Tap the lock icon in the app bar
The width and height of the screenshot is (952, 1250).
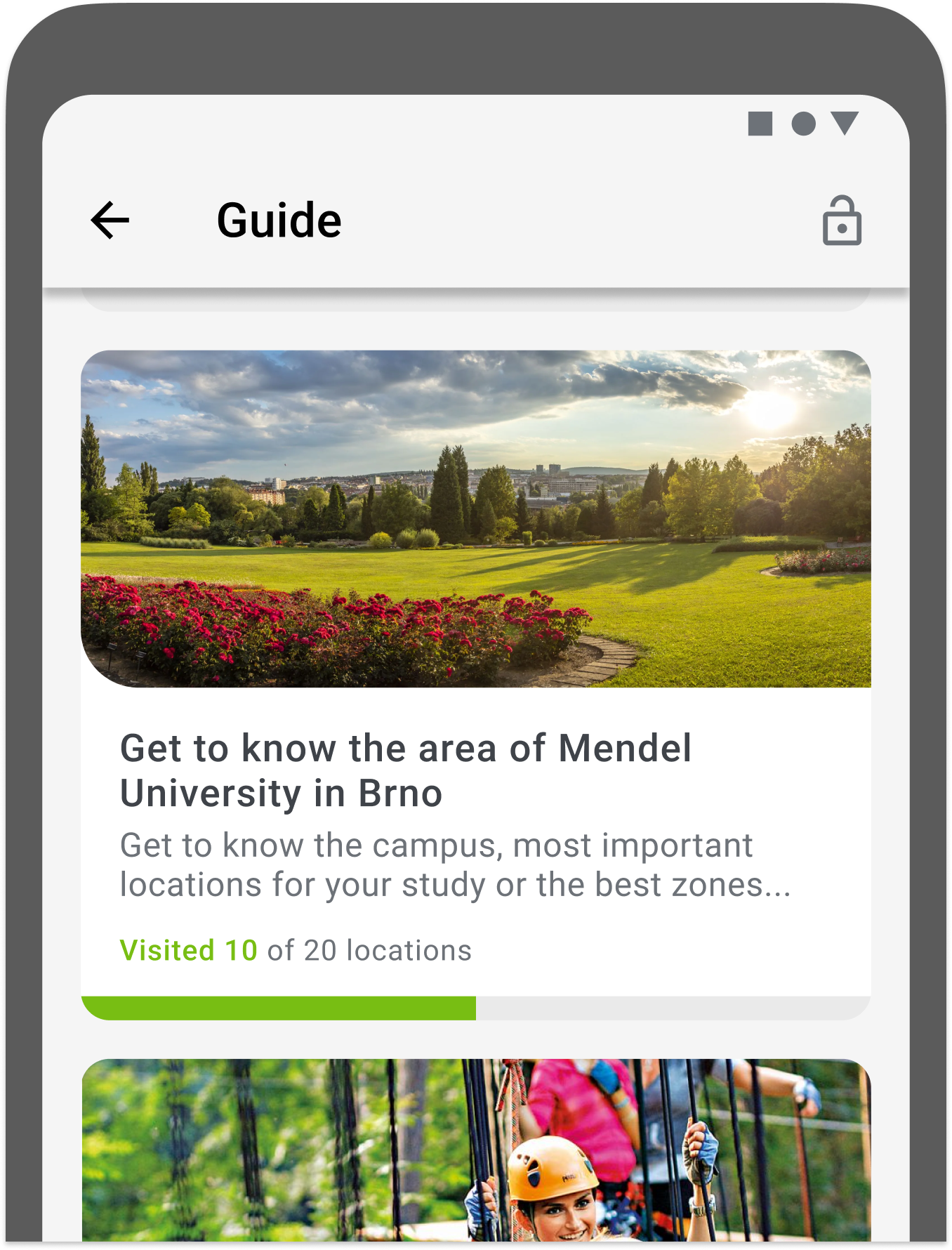click(841, 221)
